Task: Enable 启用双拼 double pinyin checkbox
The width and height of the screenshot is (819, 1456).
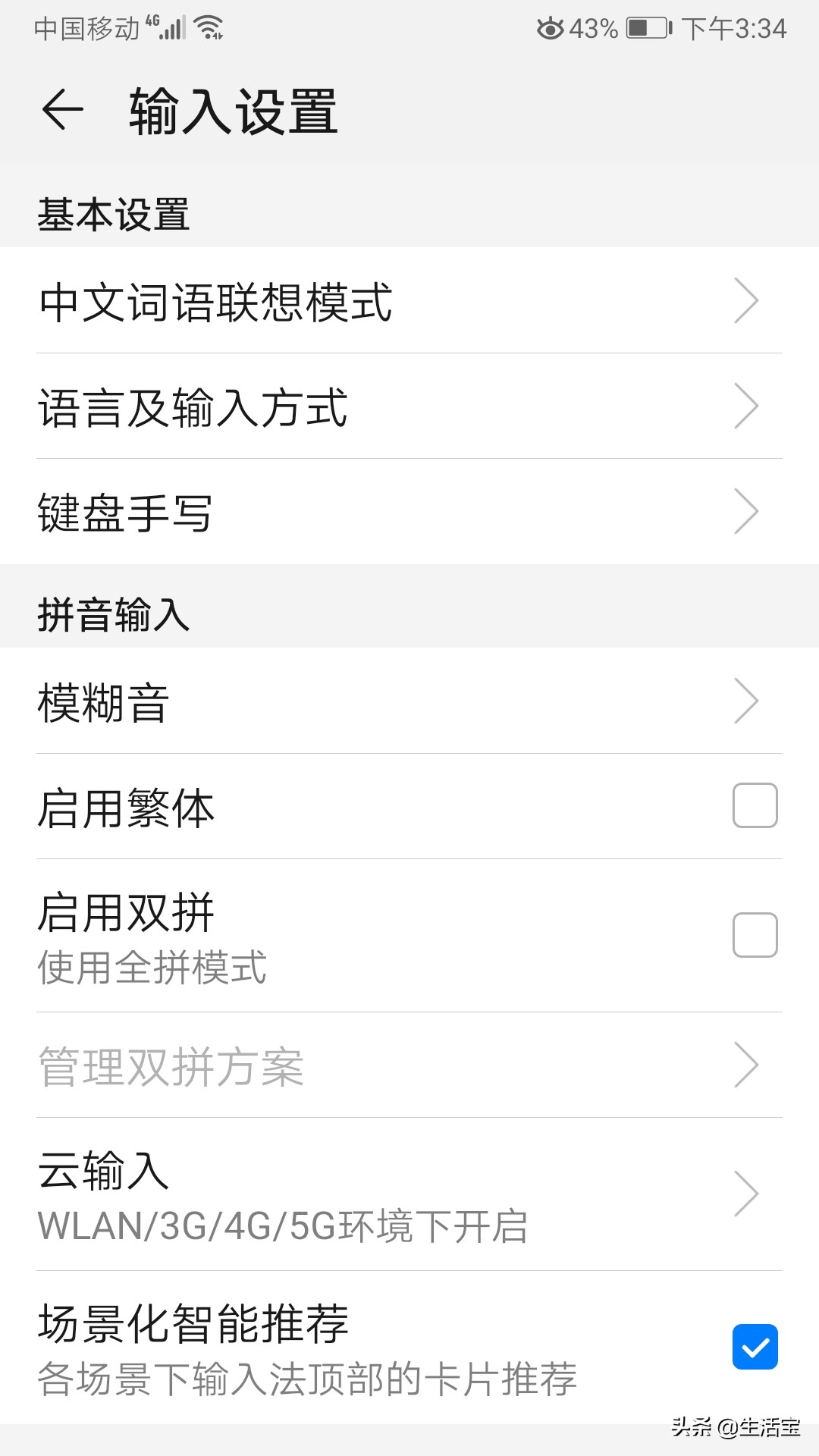Action: click(x=754, y=935)
